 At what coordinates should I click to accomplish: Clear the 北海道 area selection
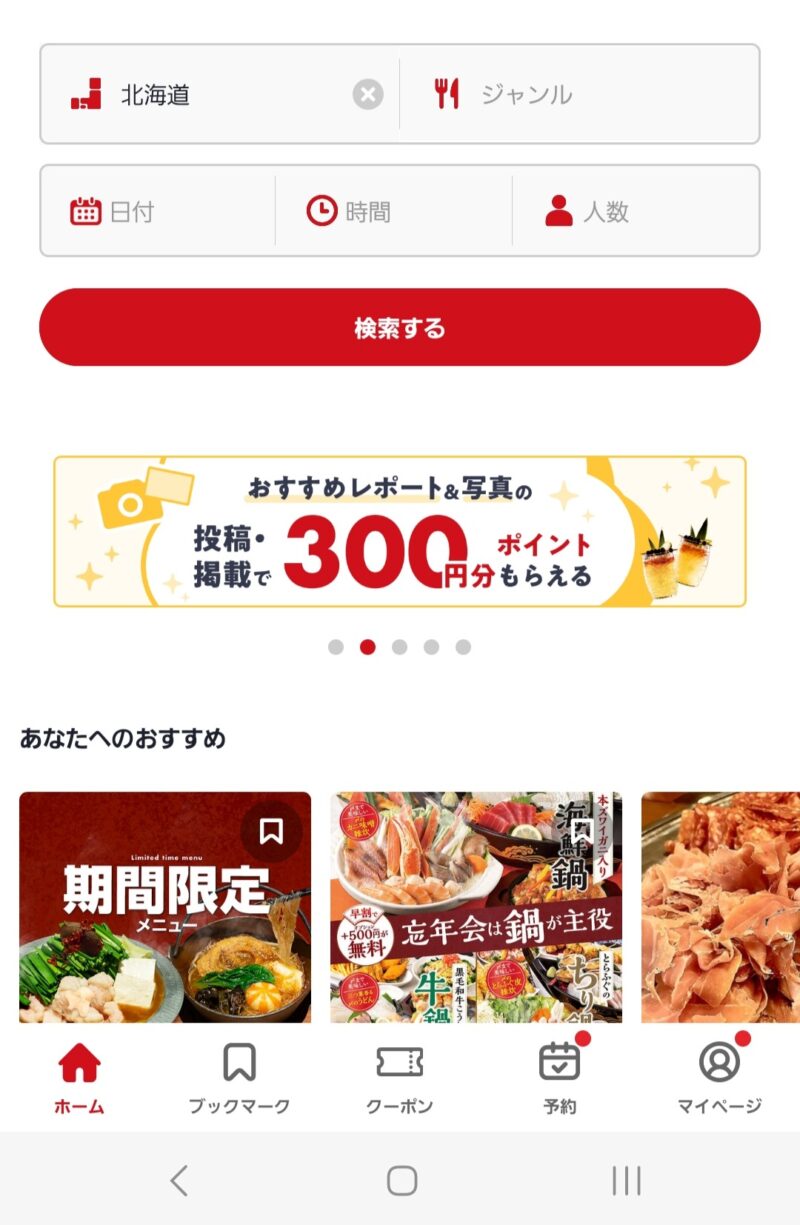click(x=368, y=95)
